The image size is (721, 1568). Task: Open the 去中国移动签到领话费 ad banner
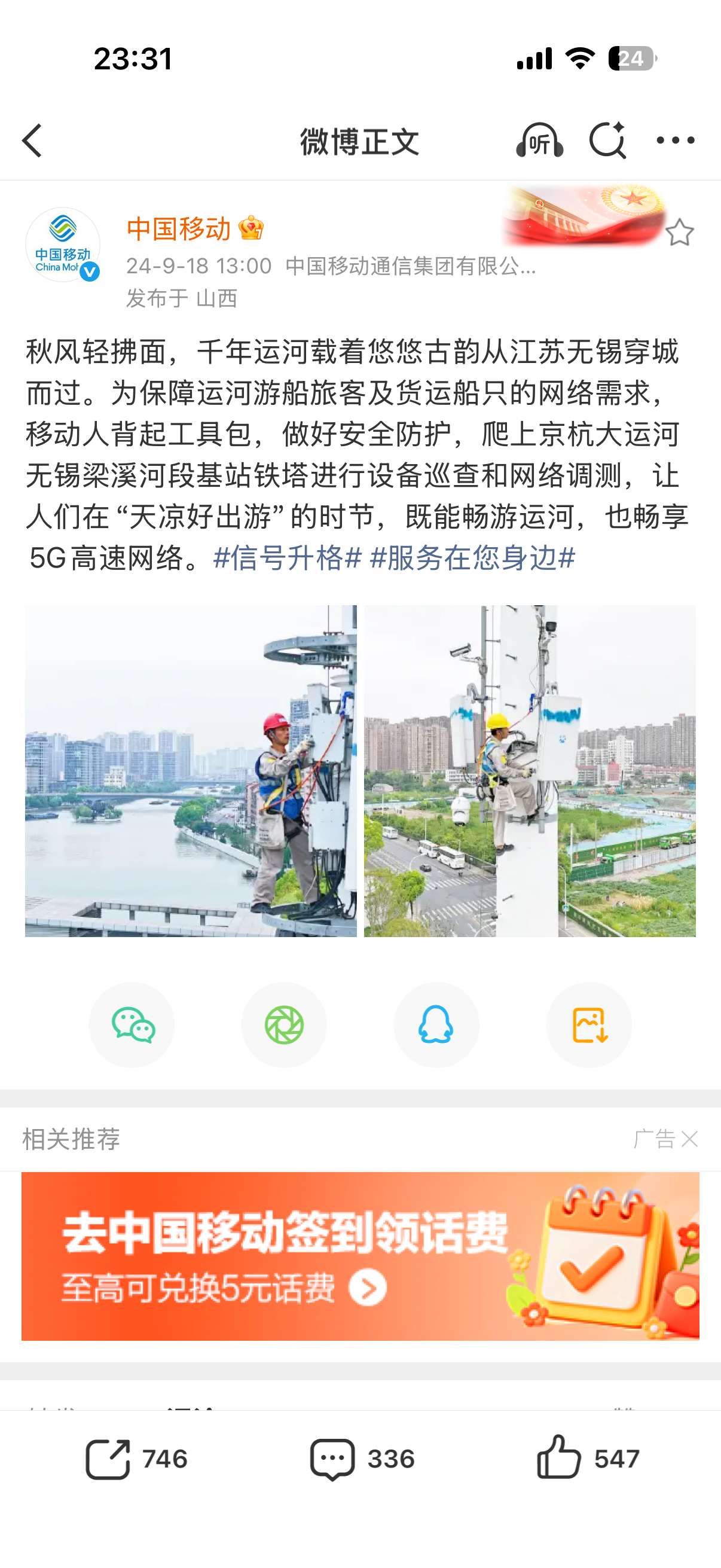pos(360,1256)
